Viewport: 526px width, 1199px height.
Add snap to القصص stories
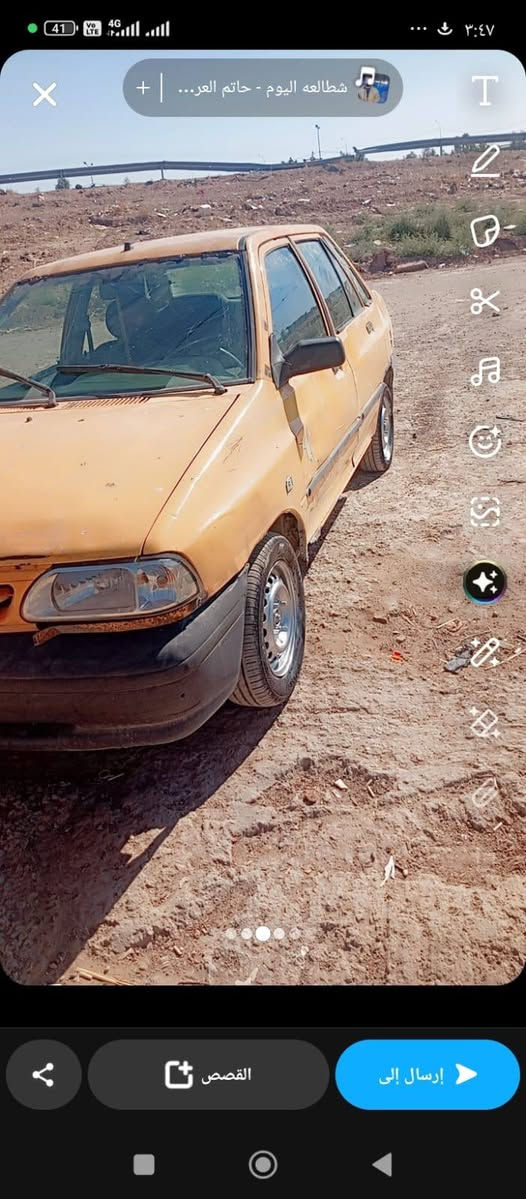coord(208,1074)
